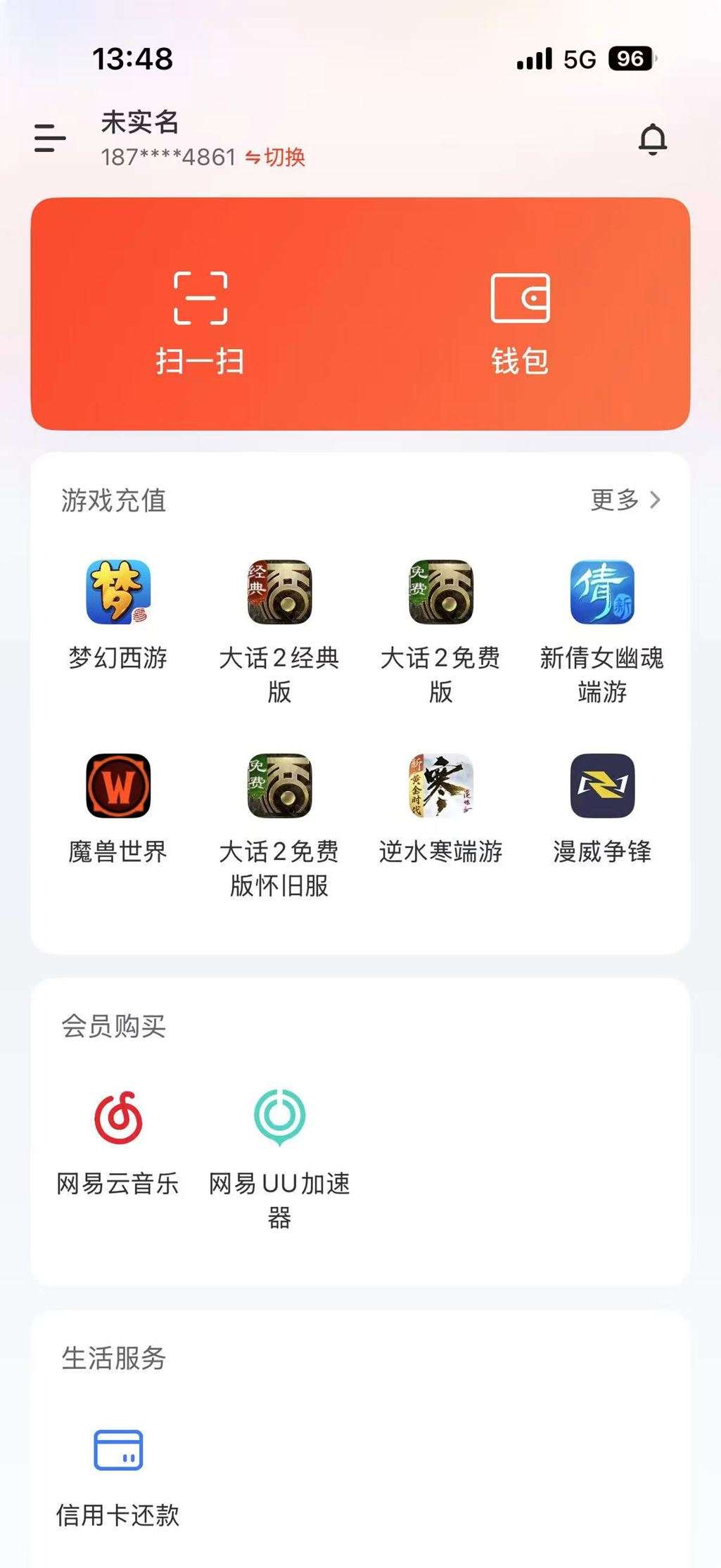
Task: Tap the 未实名 account name
Action: [137, 125]
